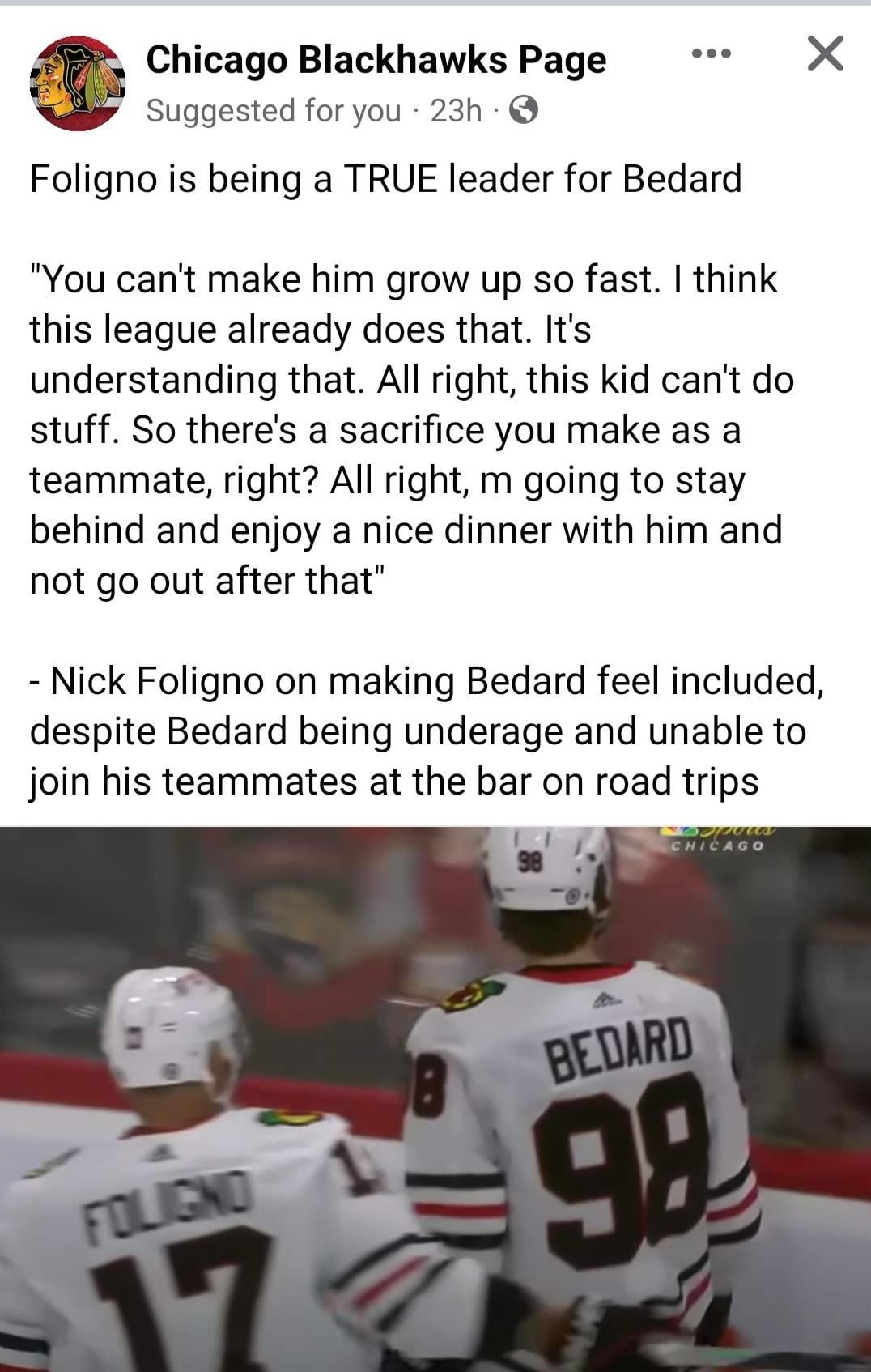Visit the Chicago Blackhawks Page name link
This screenshot has width=871, height=1372.
(376, 60)
